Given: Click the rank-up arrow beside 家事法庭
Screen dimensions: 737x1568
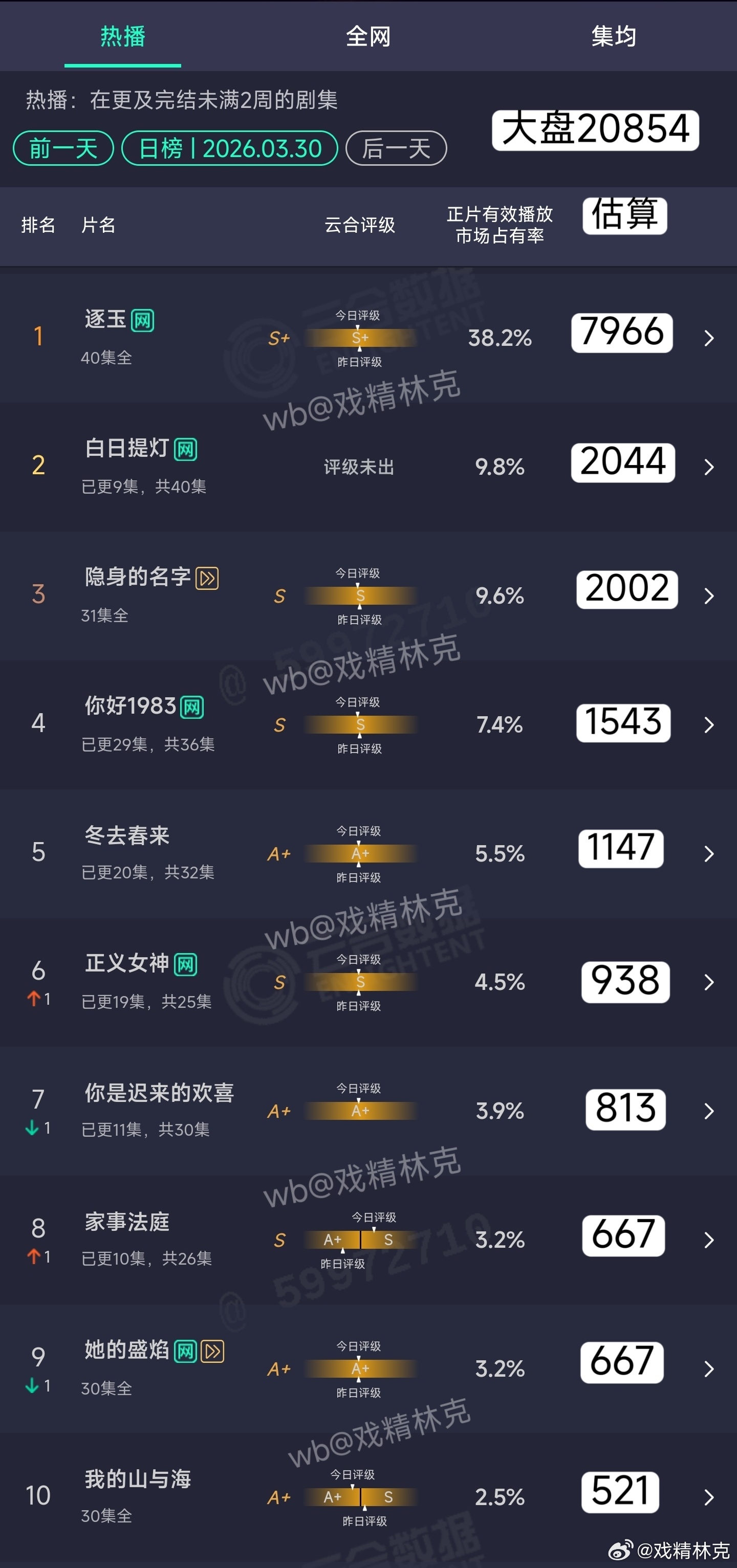Looking at the screenshot, I should [35, 1256].
